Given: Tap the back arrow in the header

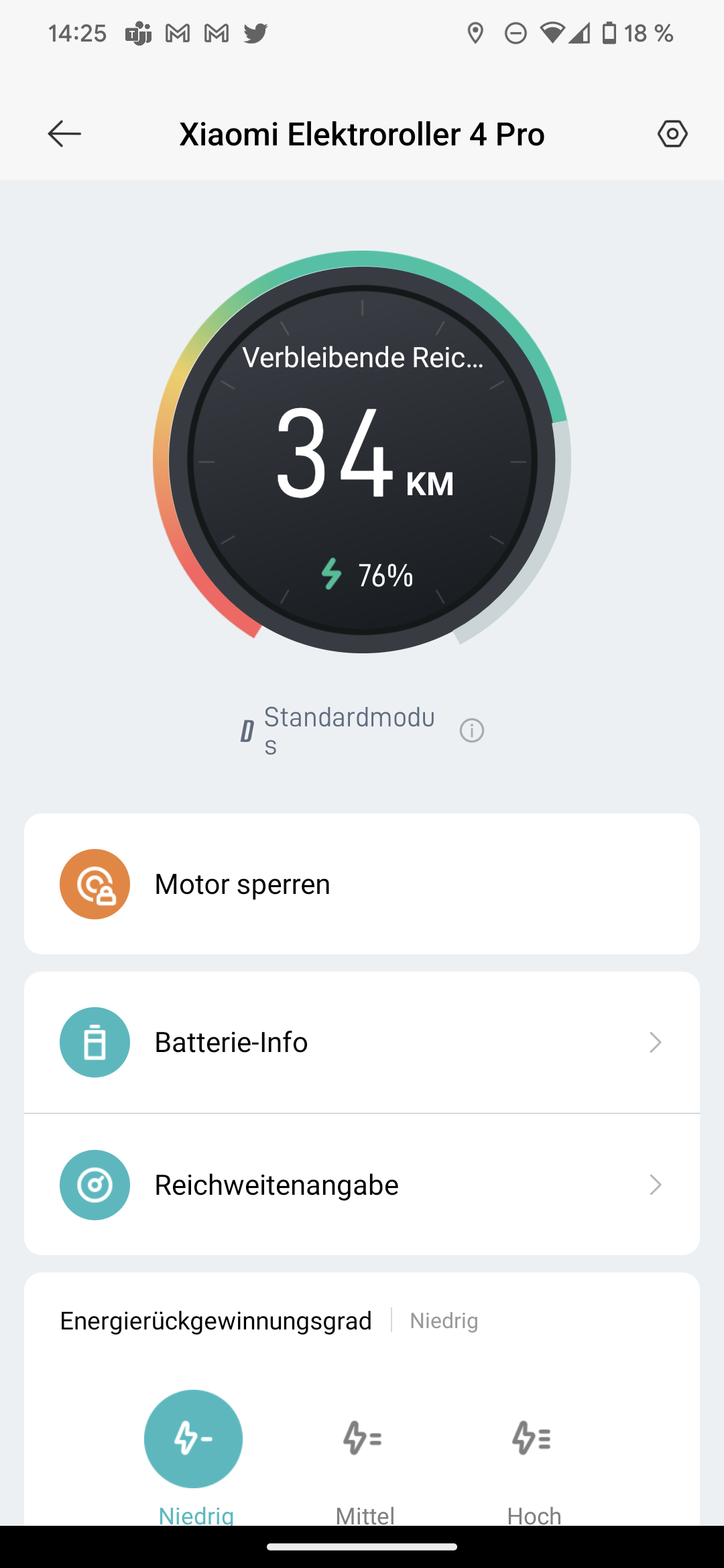Looking at the screenshot, I should click(64, 133).
